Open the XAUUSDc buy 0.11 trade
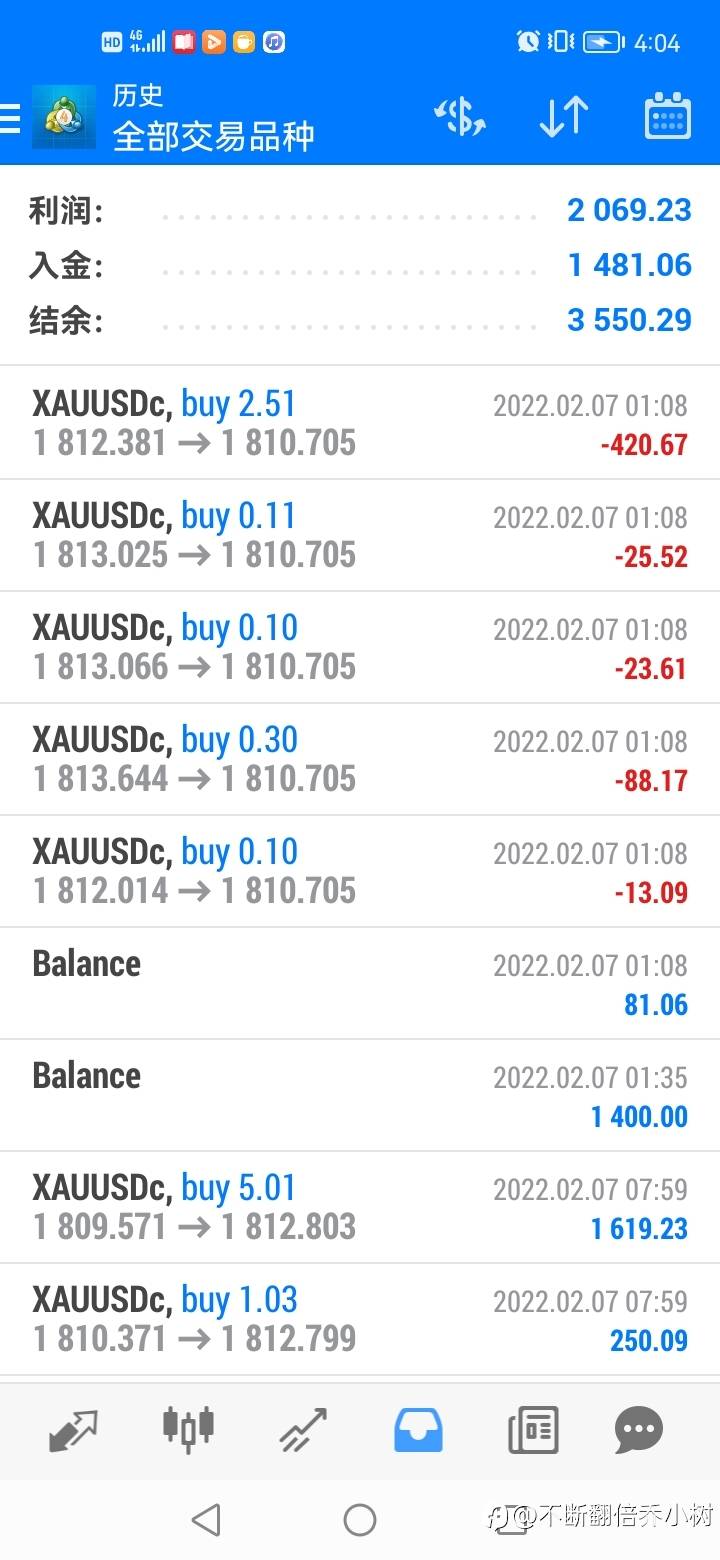Image resolution: width=720 pixels, height=1560 pixels. coord(360,535)
